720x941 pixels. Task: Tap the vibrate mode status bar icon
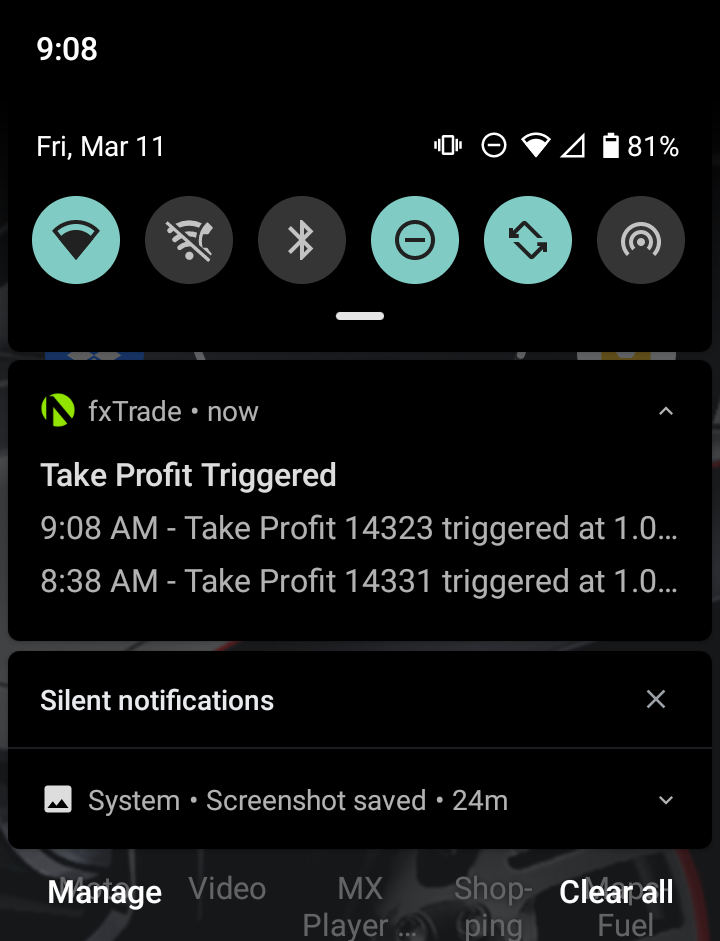[447, 145]
